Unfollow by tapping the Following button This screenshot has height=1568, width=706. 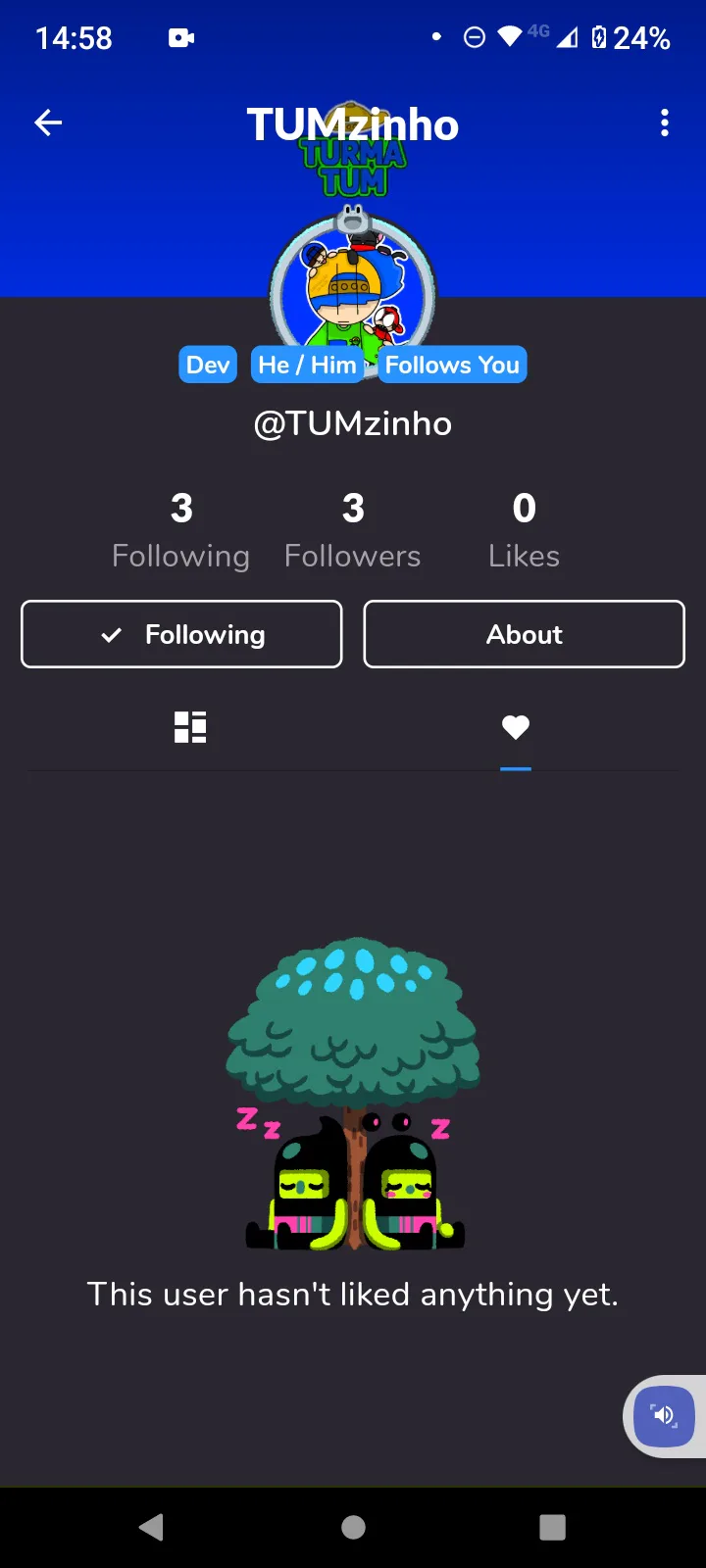(181, 634)
